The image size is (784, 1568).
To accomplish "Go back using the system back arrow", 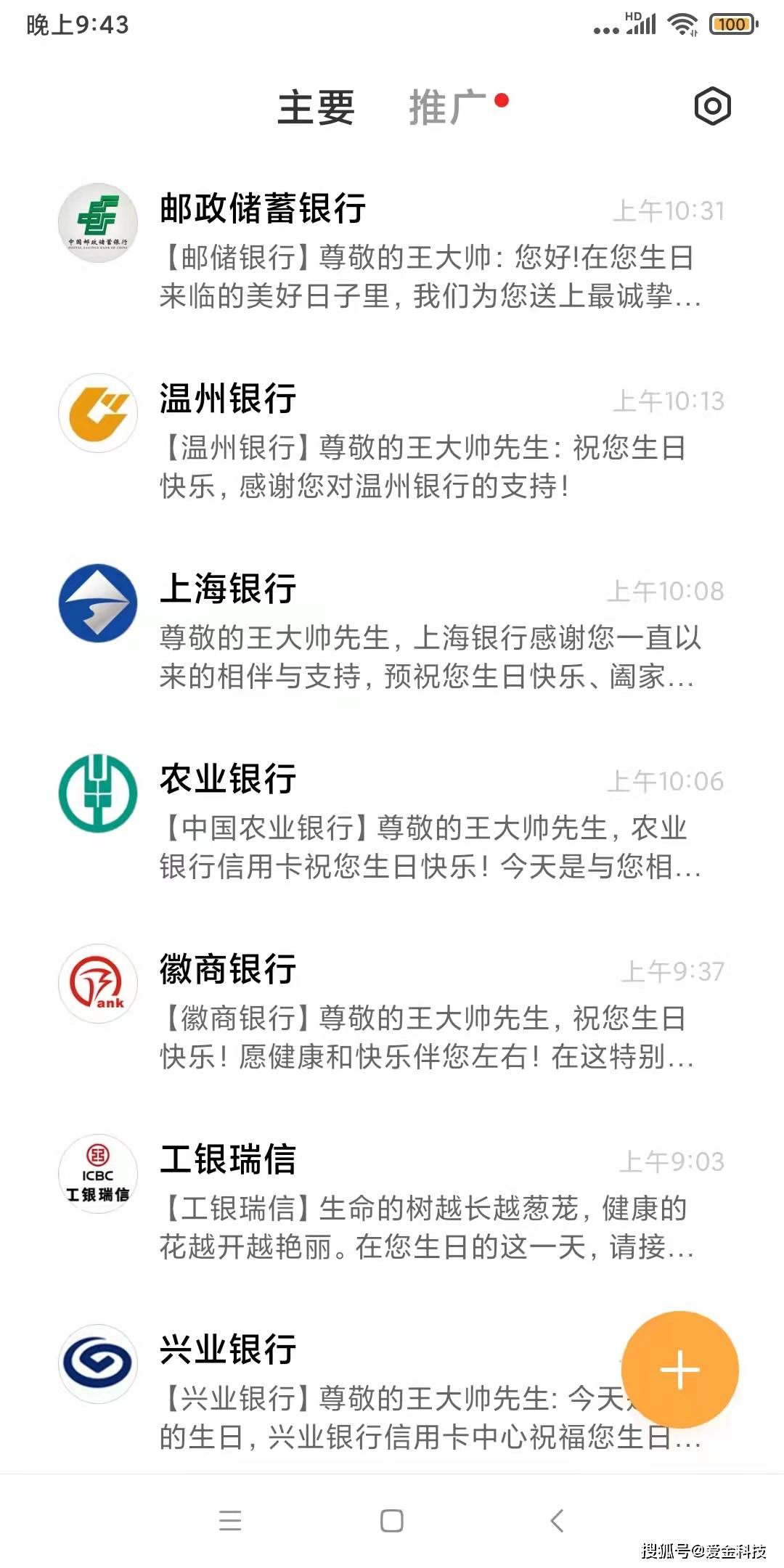I will pos(557,1520).
